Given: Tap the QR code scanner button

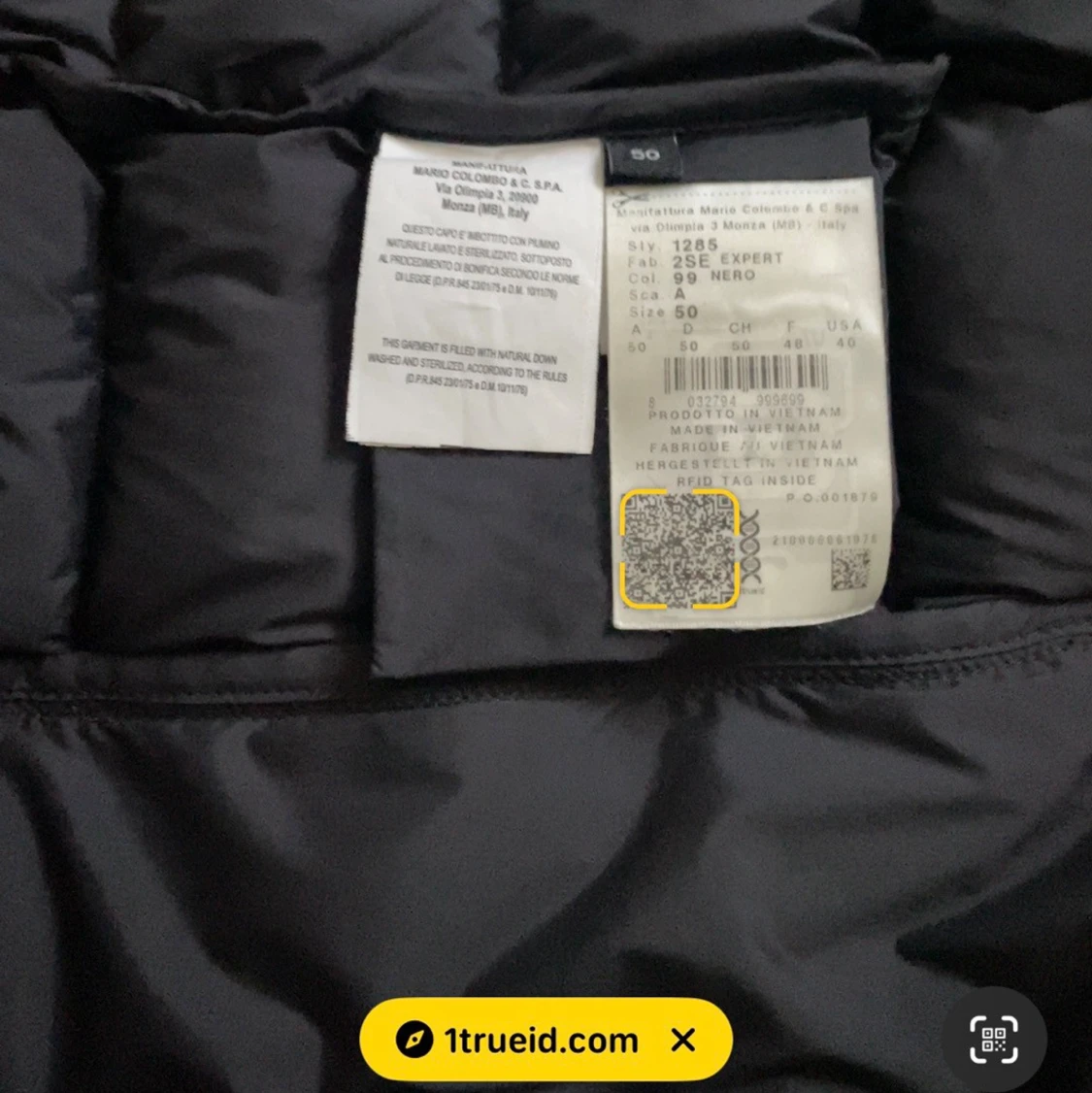Looking at the screenshot, I should pos(994,1040).
